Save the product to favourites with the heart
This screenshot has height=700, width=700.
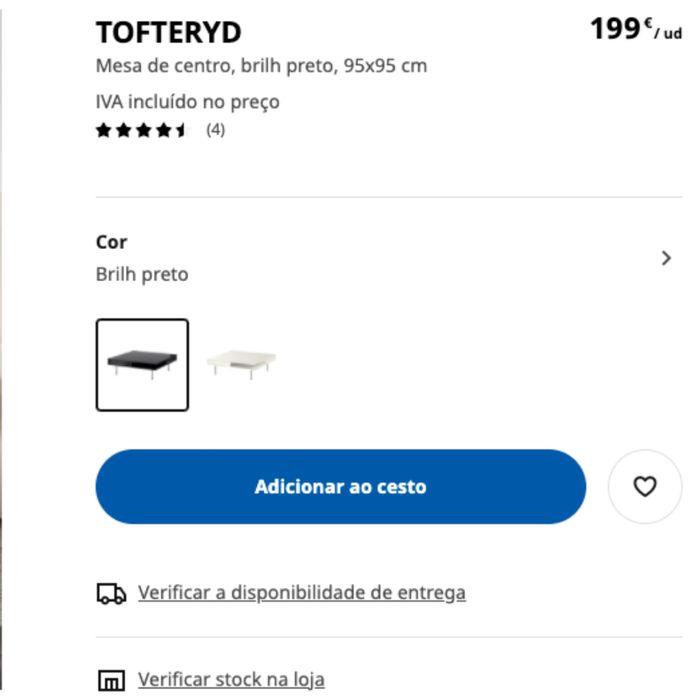click(x=645, y=487)
